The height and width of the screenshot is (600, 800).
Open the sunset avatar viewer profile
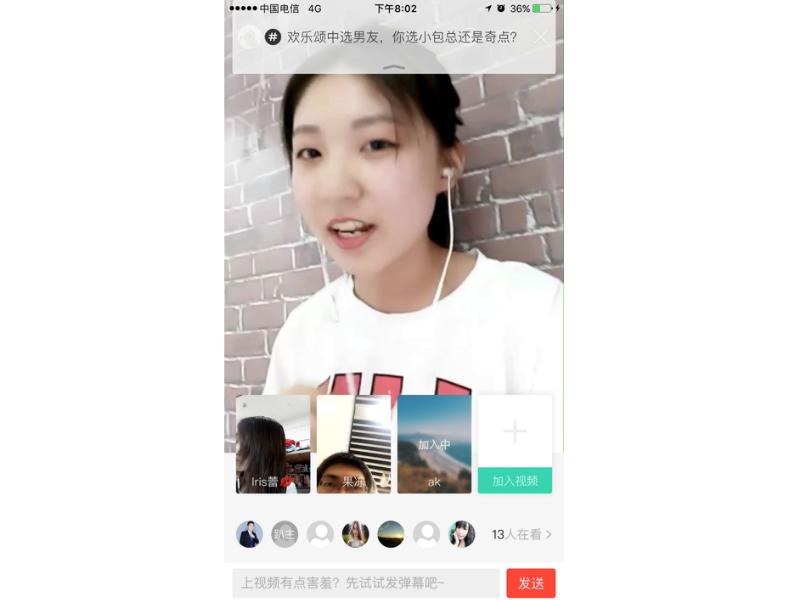[x=391, y=534]
